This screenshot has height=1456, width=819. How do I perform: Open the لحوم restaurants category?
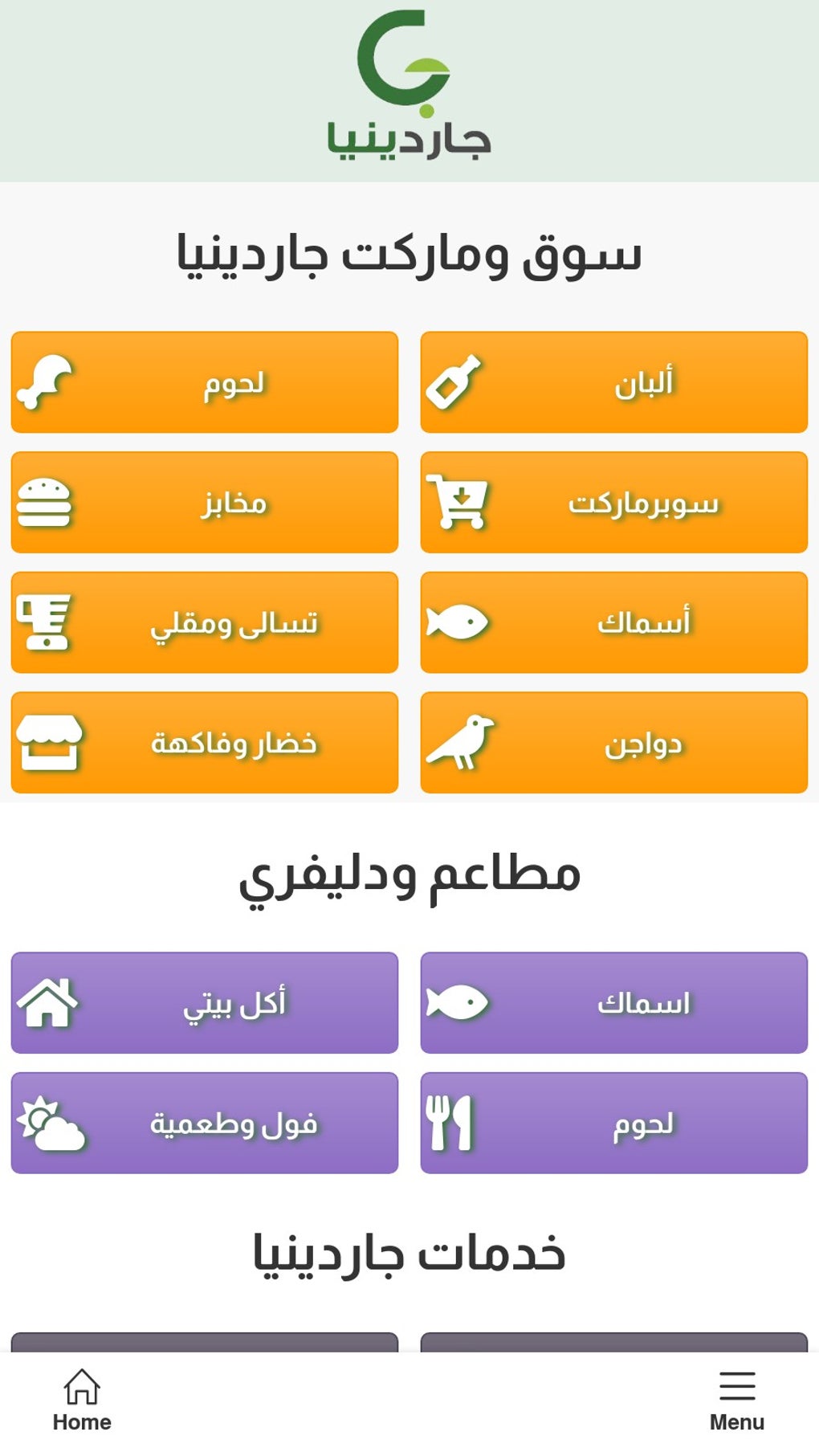point(614,1123)
